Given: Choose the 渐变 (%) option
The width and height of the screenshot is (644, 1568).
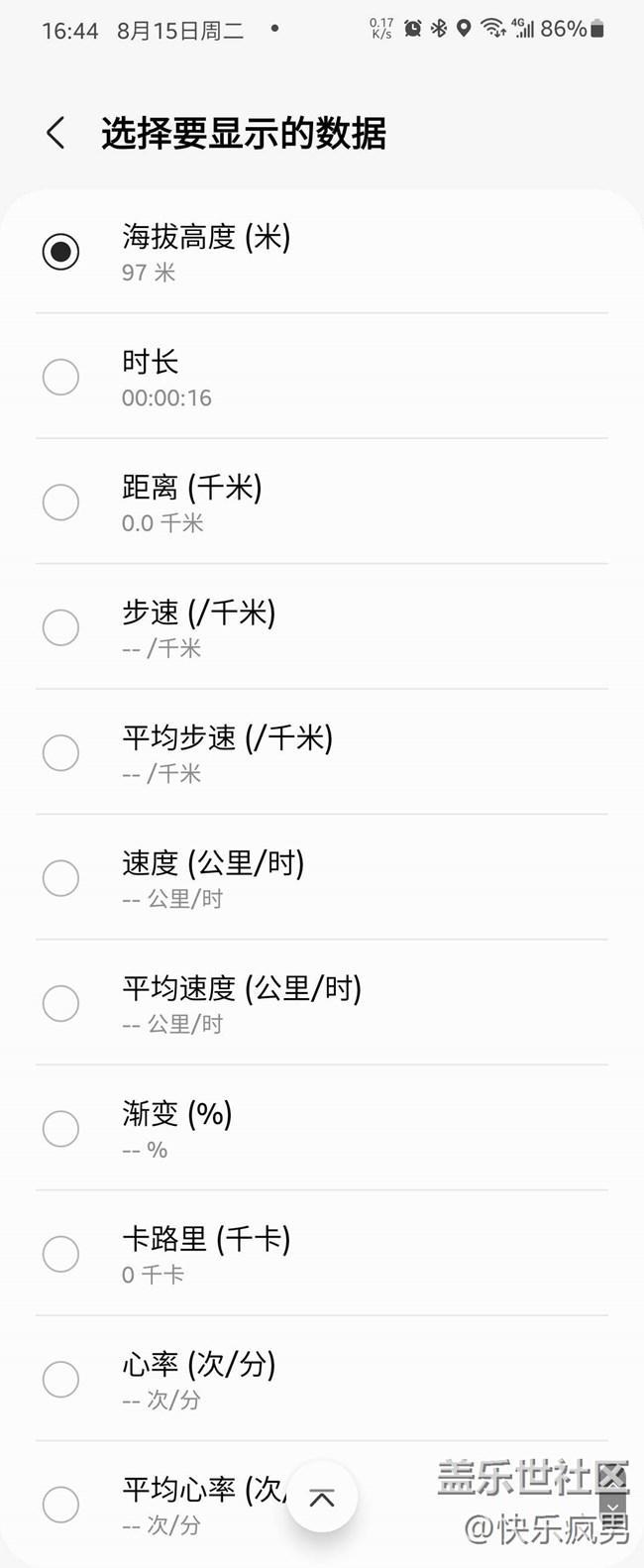Looking at the screenshot, I should 60,1129.
